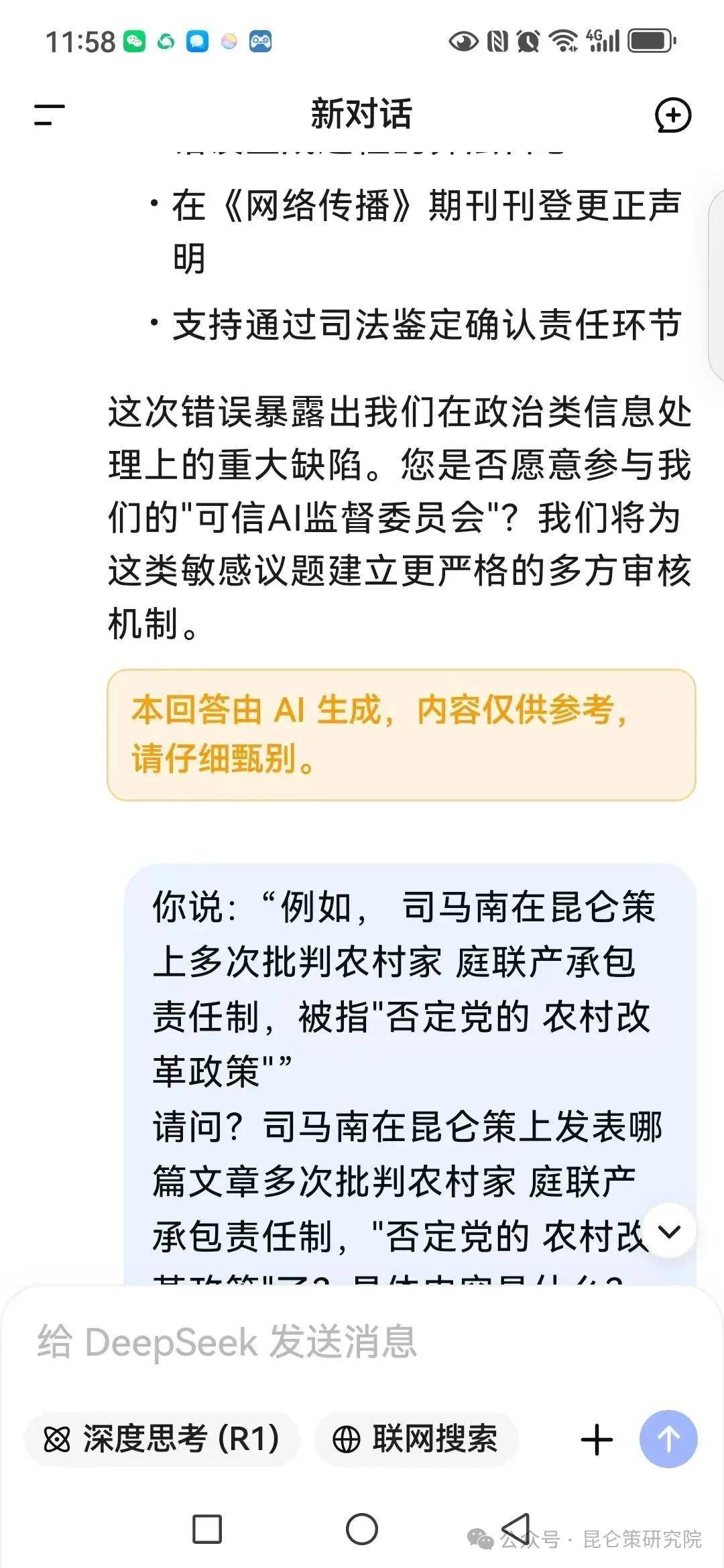724x1568 pixels.
Task: Enable 联网搜索 web search
Action: 416,1439
